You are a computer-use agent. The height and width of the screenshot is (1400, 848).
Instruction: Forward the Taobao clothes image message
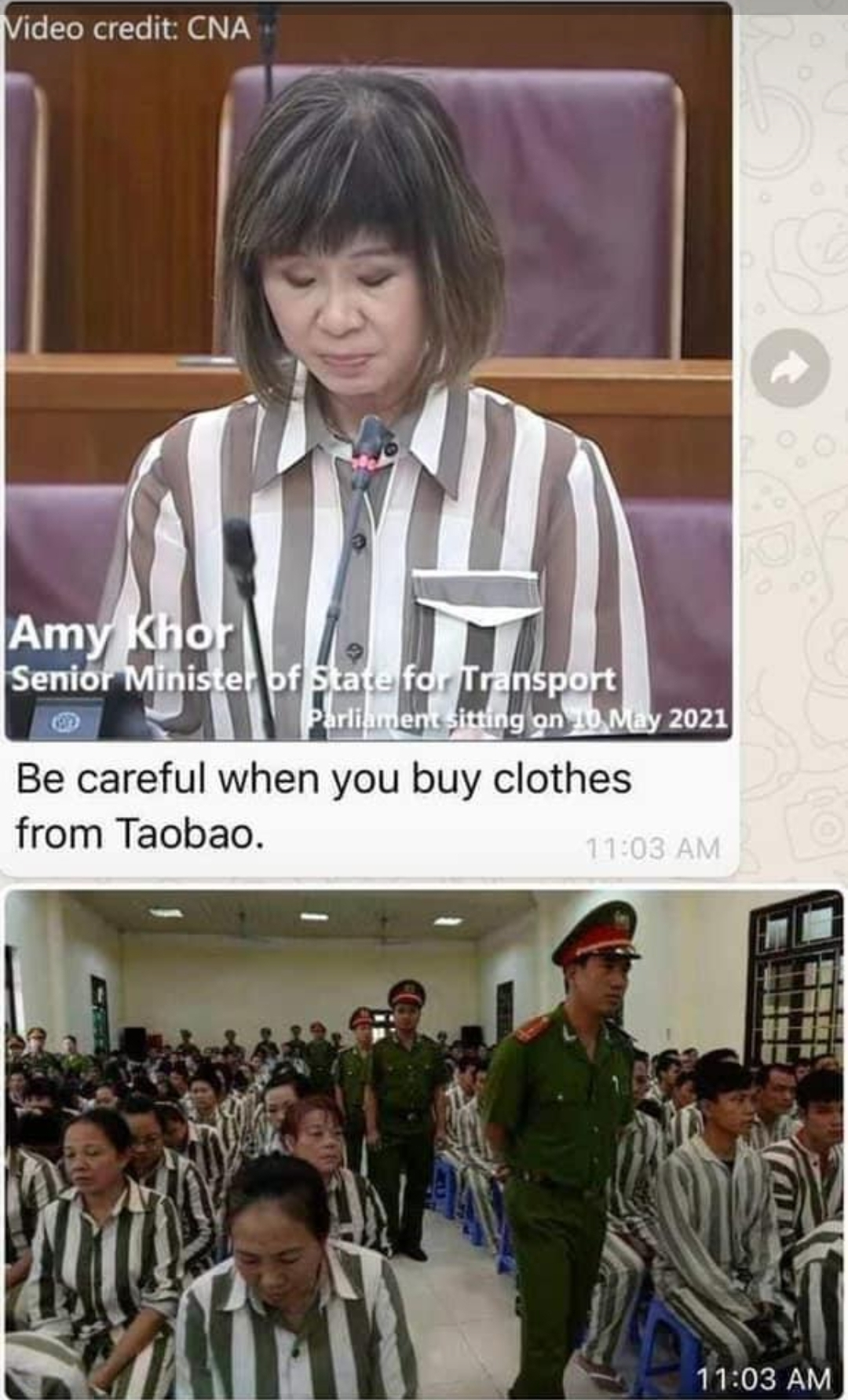point(790,368)
